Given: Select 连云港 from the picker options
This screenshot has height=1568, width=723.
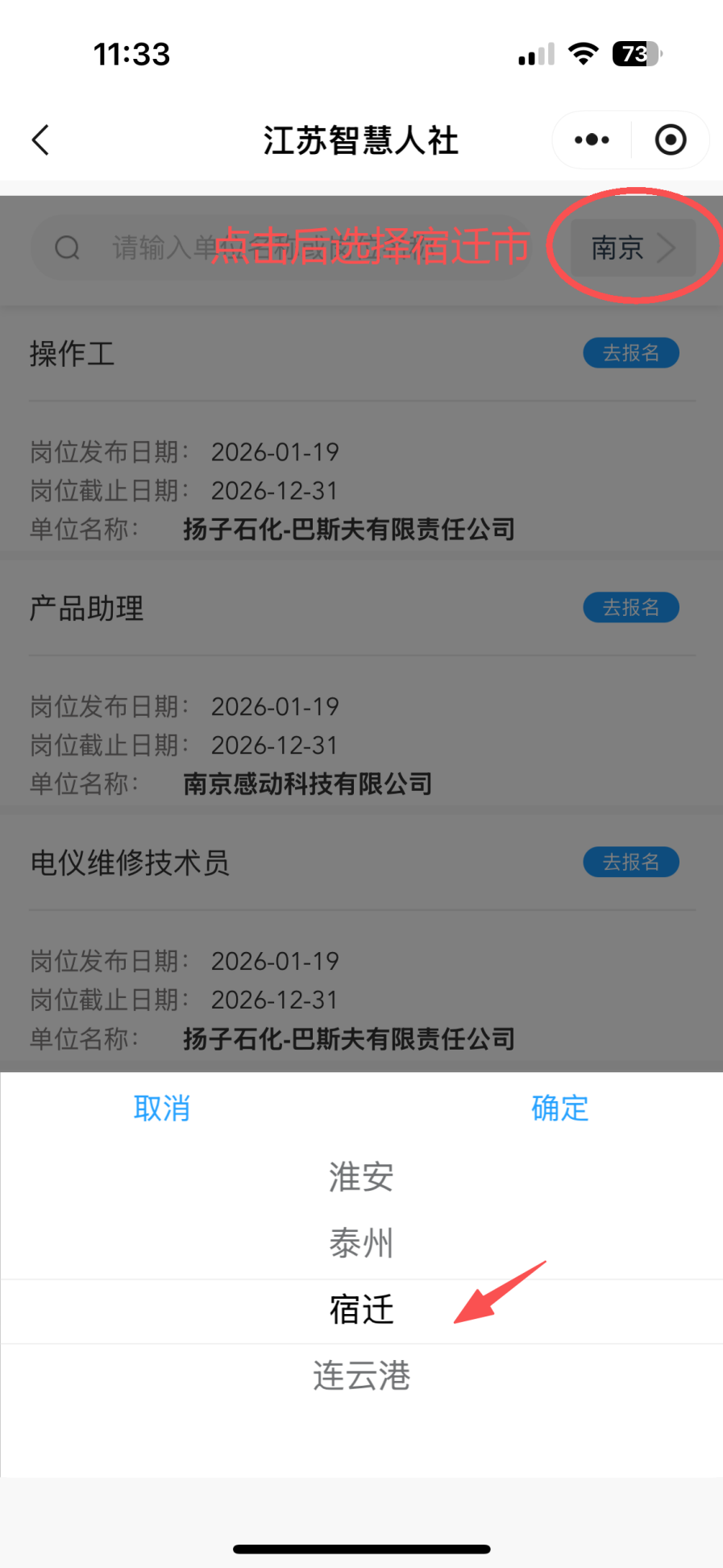Looking at the screenshot, I should tap(361, 1376).
